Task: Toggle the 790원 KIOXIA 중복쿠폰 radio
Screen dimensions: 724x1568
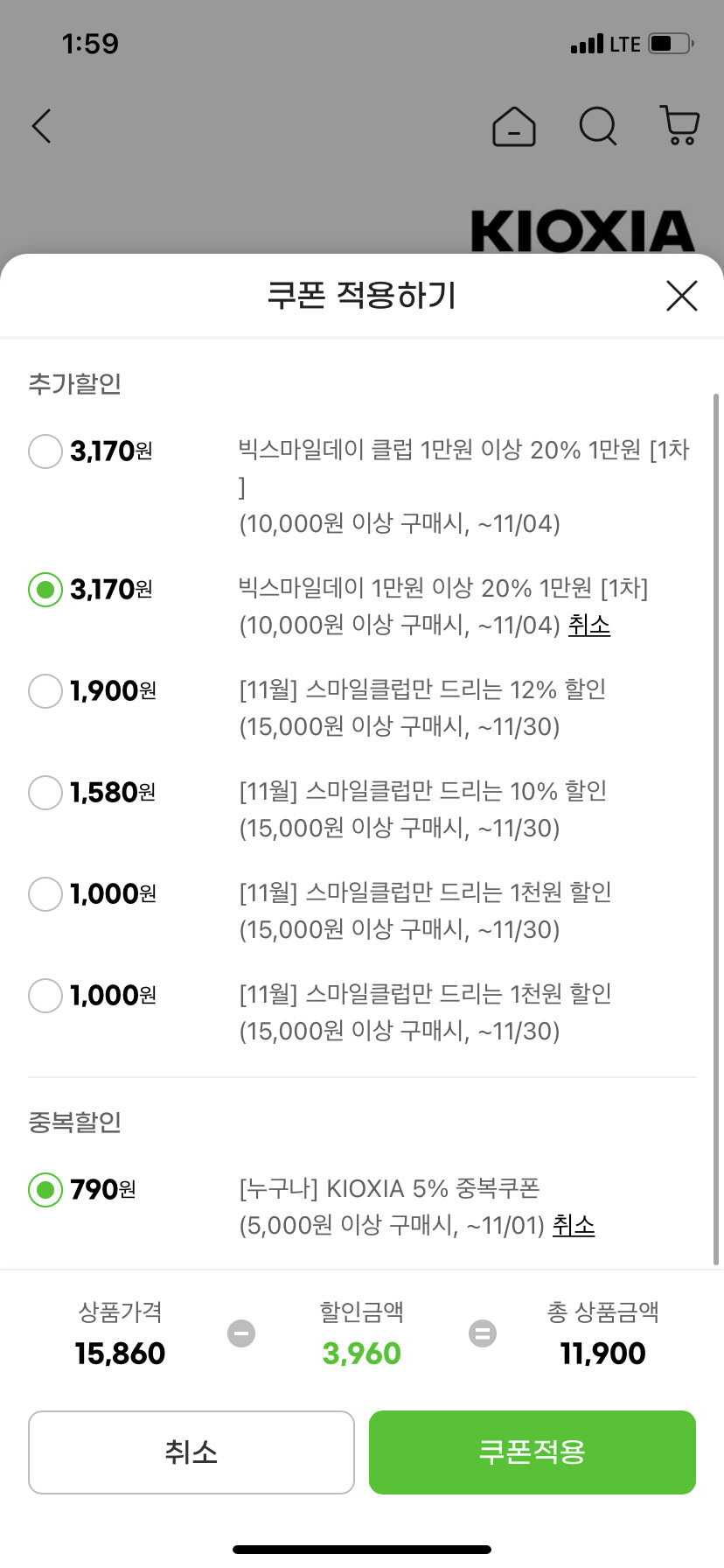Action: (45, 1190)
